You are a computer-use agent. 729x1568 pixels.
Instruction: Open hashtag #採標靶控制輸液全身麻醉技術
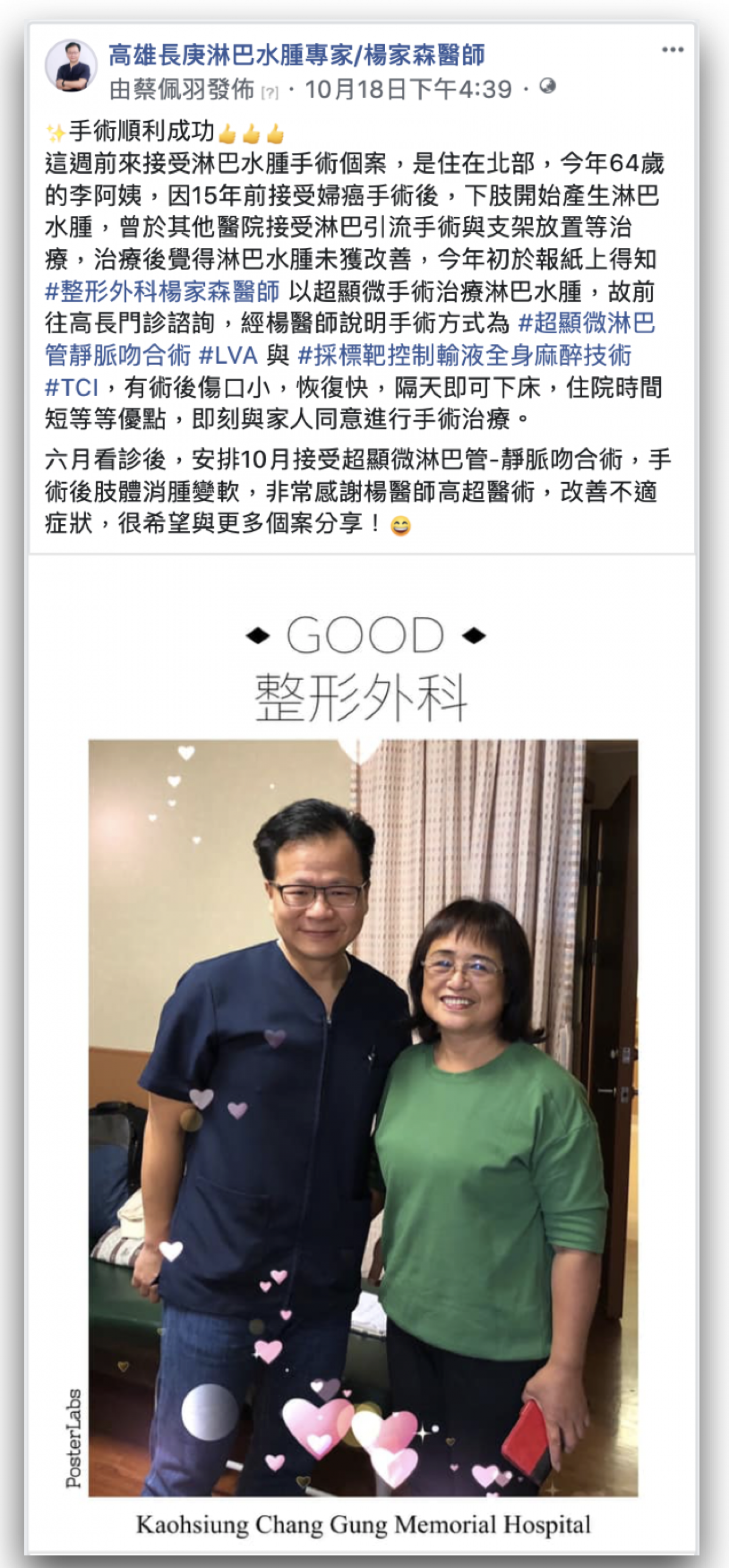click(464, 356)
